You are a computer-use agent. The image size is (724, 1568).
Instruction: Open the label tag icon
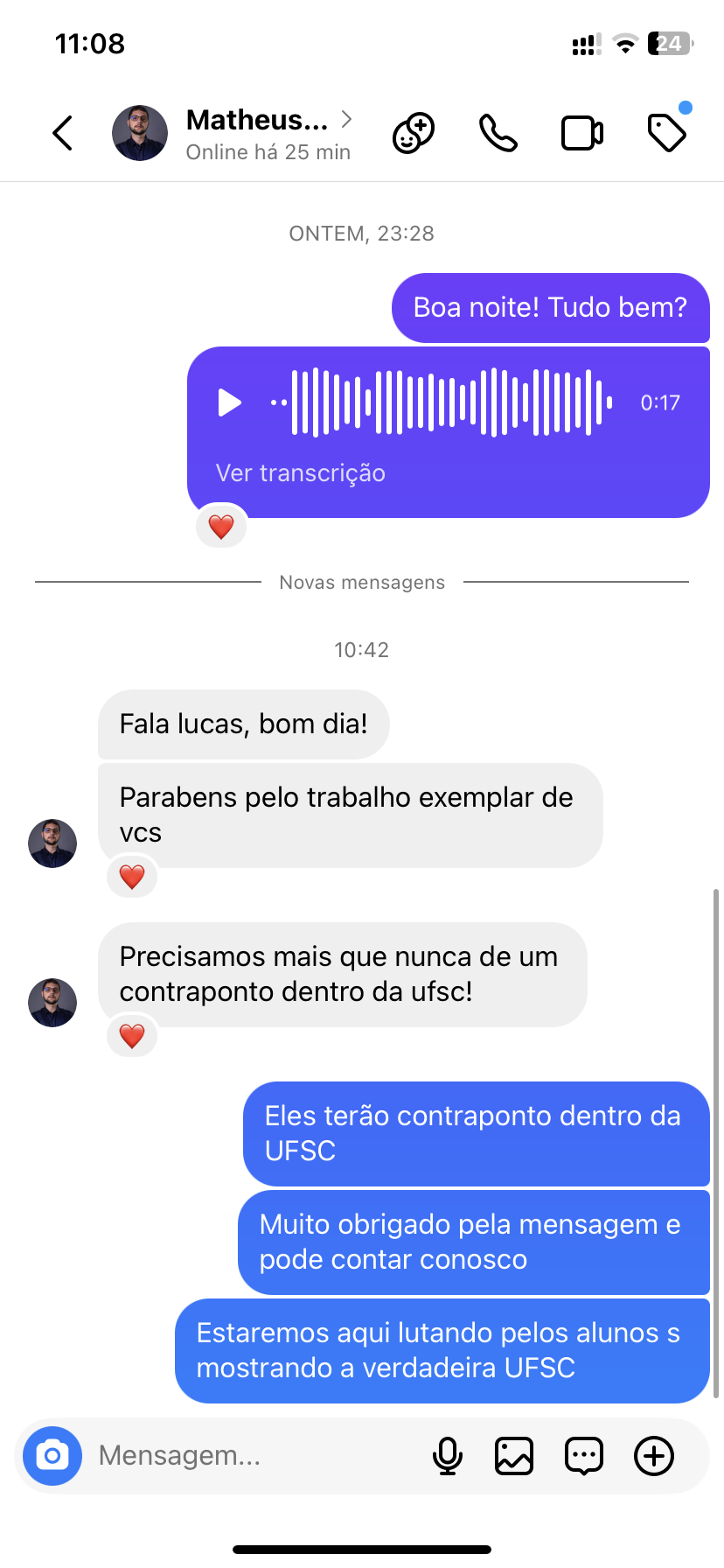(x=667, y=133)
